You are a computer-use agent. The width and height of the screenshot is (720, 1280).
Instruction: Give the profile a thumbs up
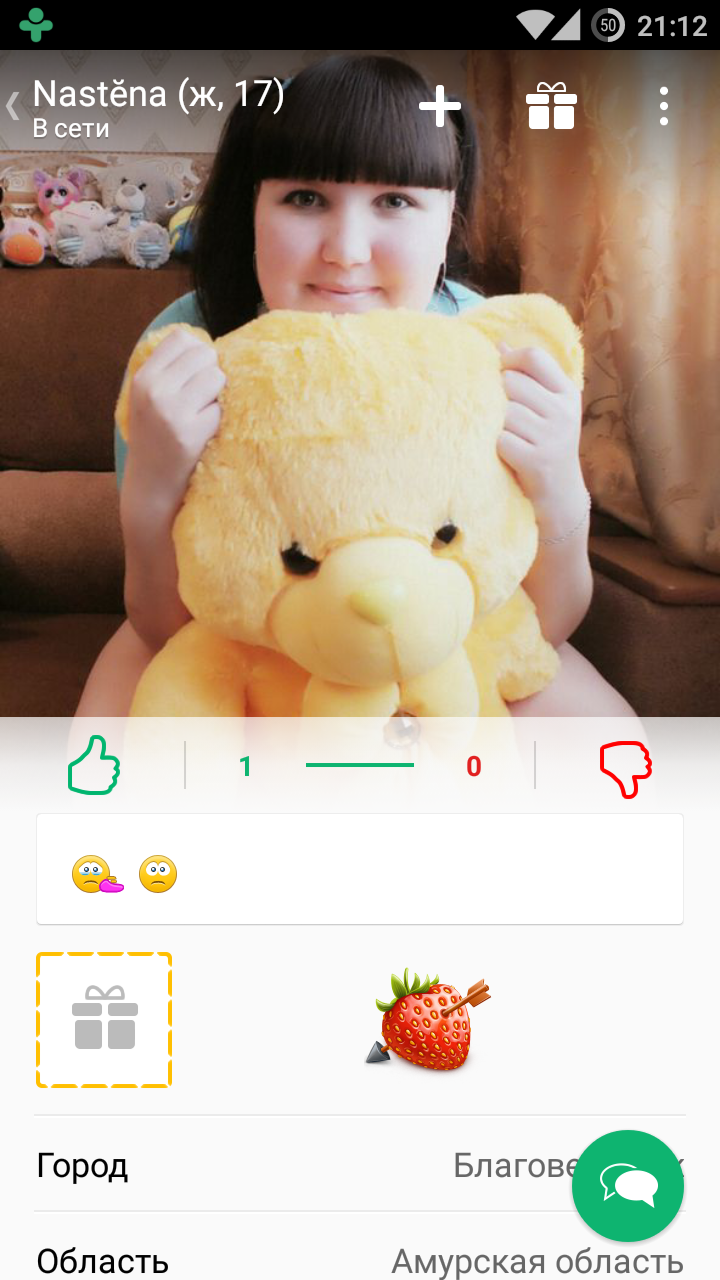pyautogui.click(x=94, y=765)
